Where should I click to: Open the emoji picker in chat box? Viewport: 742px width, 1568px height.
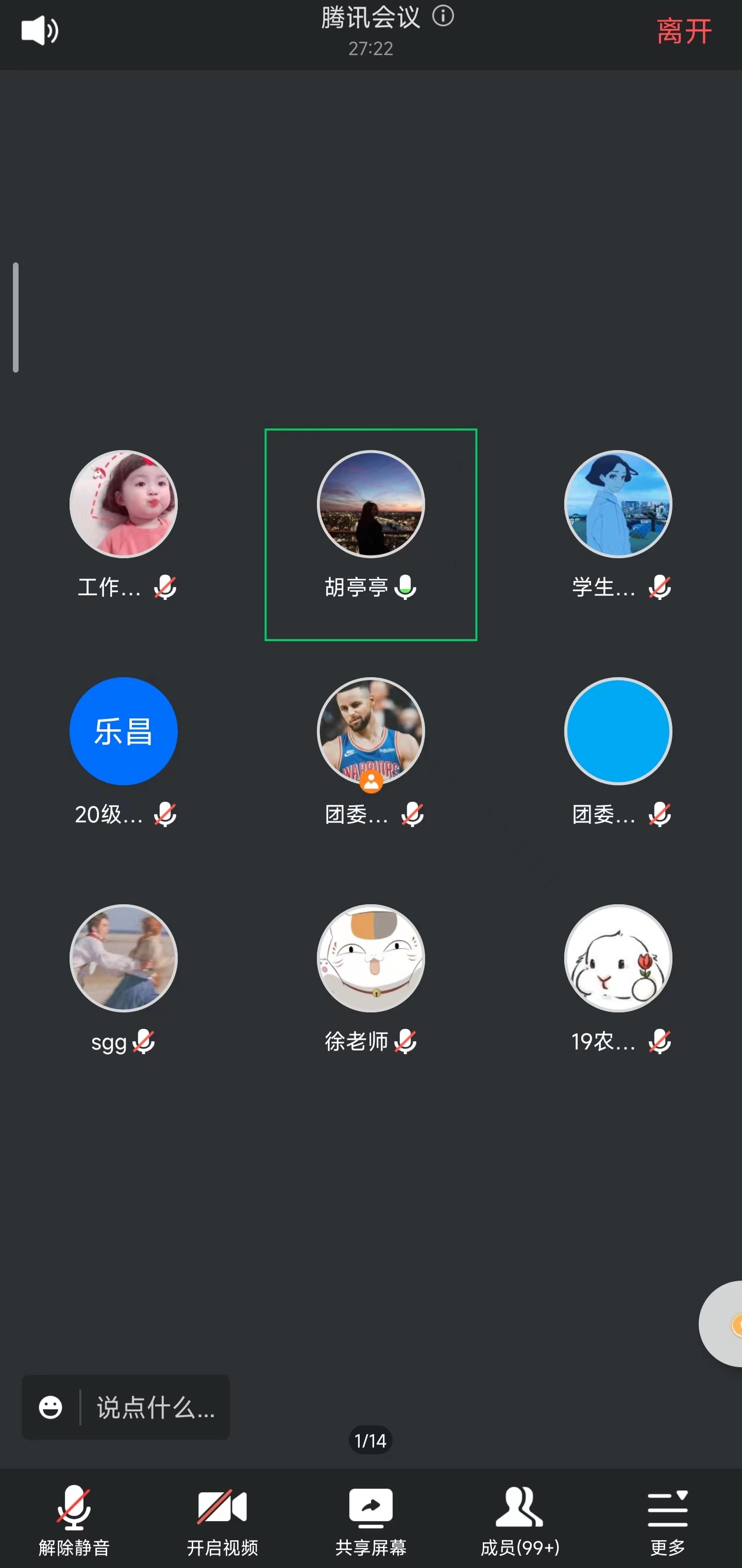click(x=50, y=1407)
